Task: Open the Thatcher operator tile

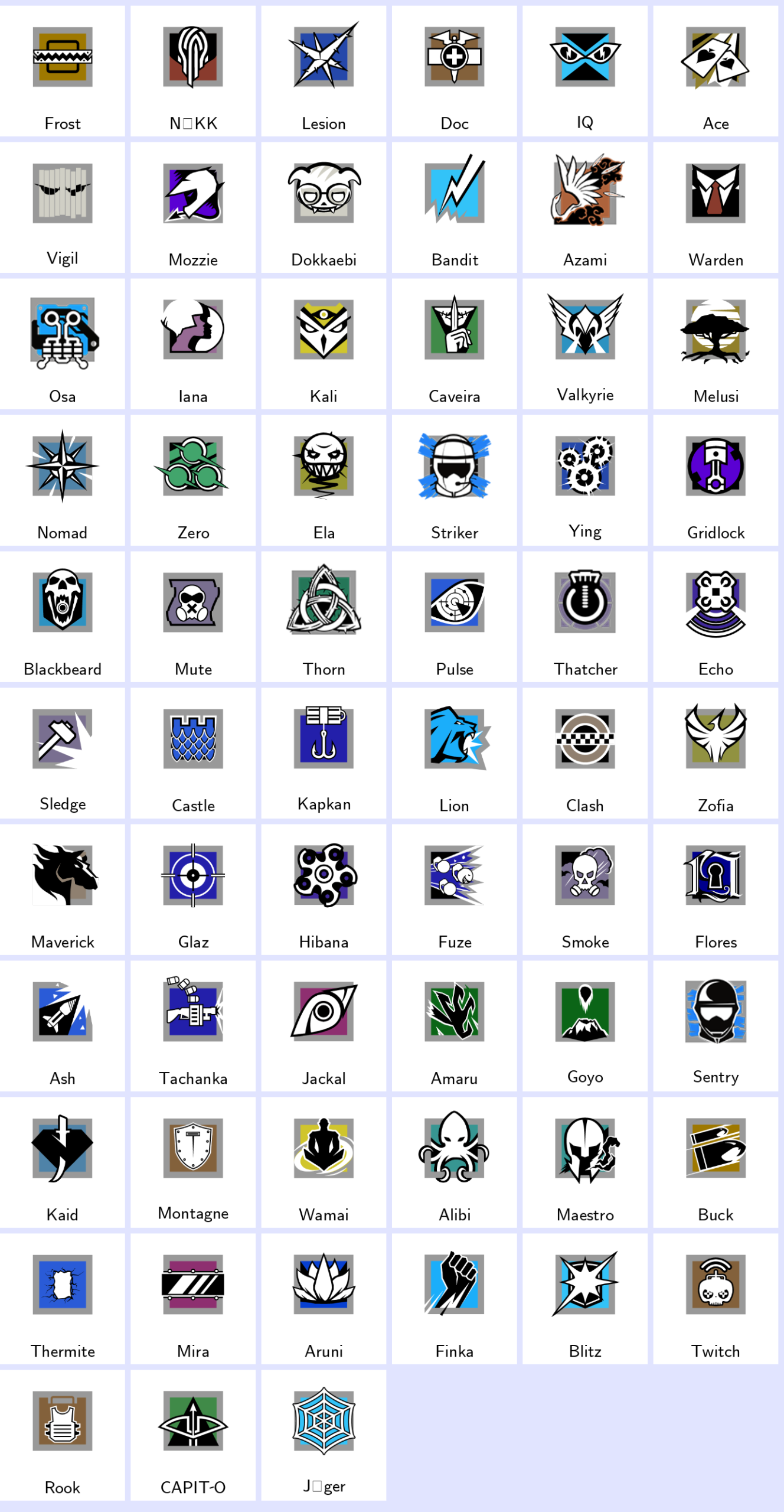Action: [585, 617]
